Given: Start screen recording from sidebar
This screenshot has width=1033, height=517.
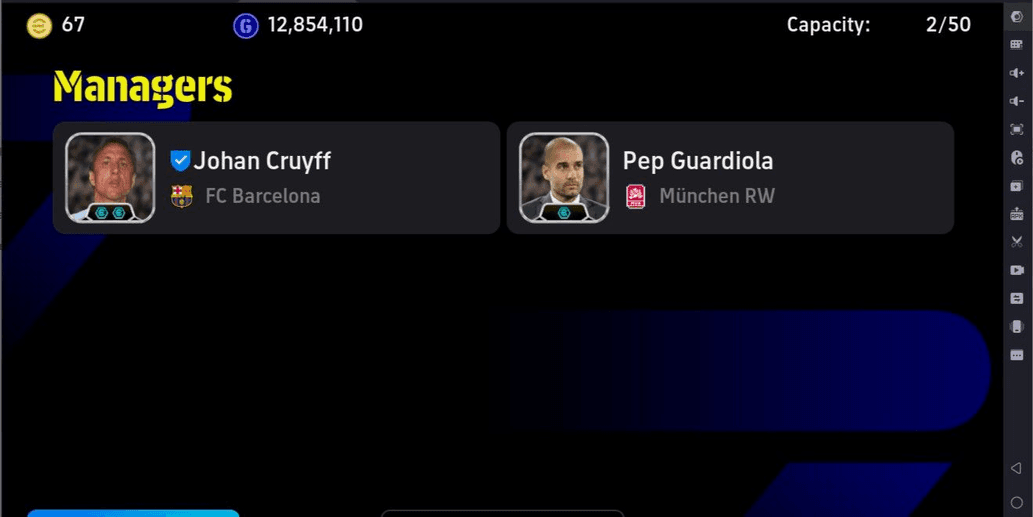Looking at the screenshot, I should (x=1016, y=270).
